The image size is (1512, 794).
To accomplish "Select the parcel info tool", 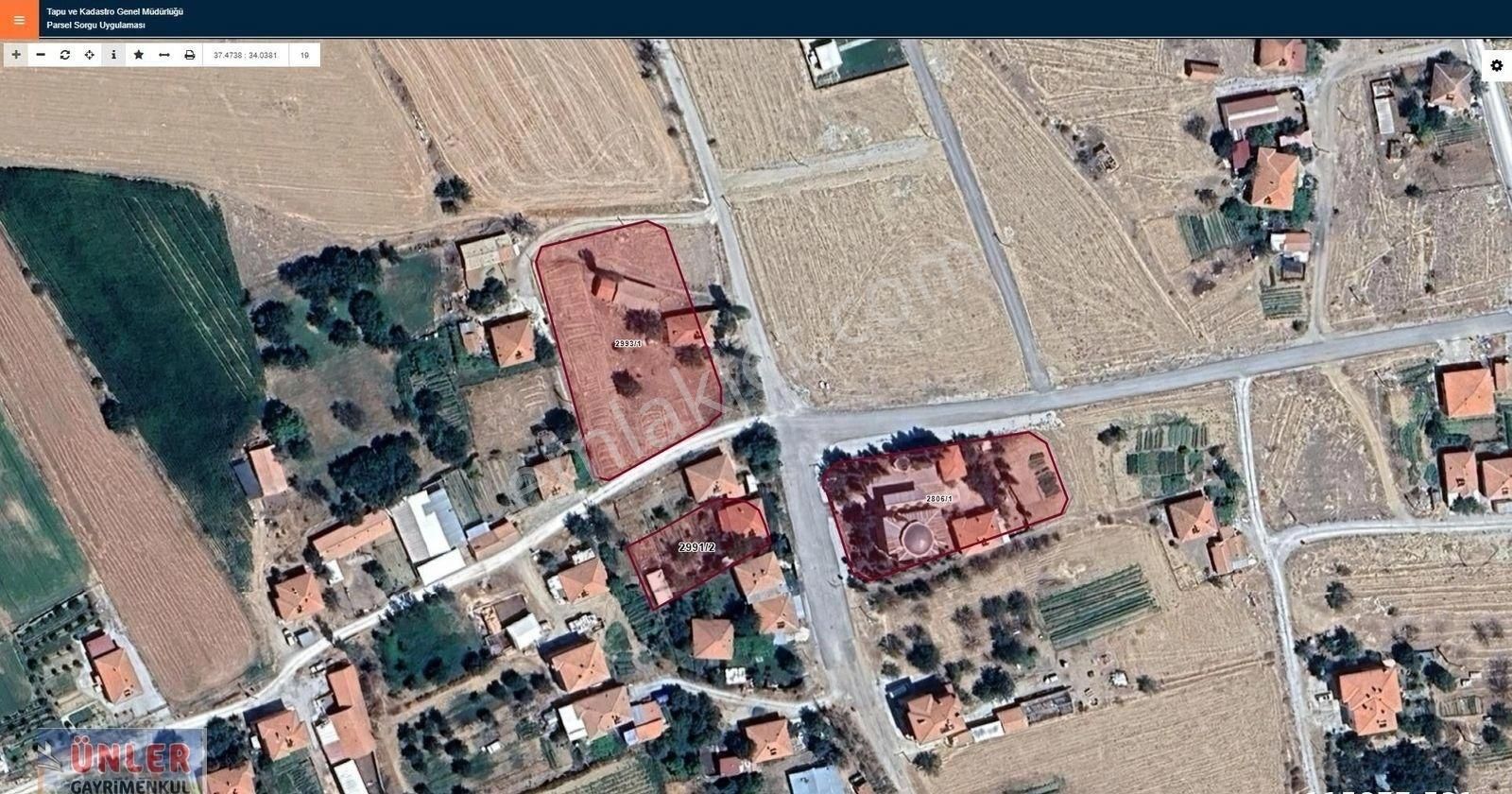I will tap(113, 55).
